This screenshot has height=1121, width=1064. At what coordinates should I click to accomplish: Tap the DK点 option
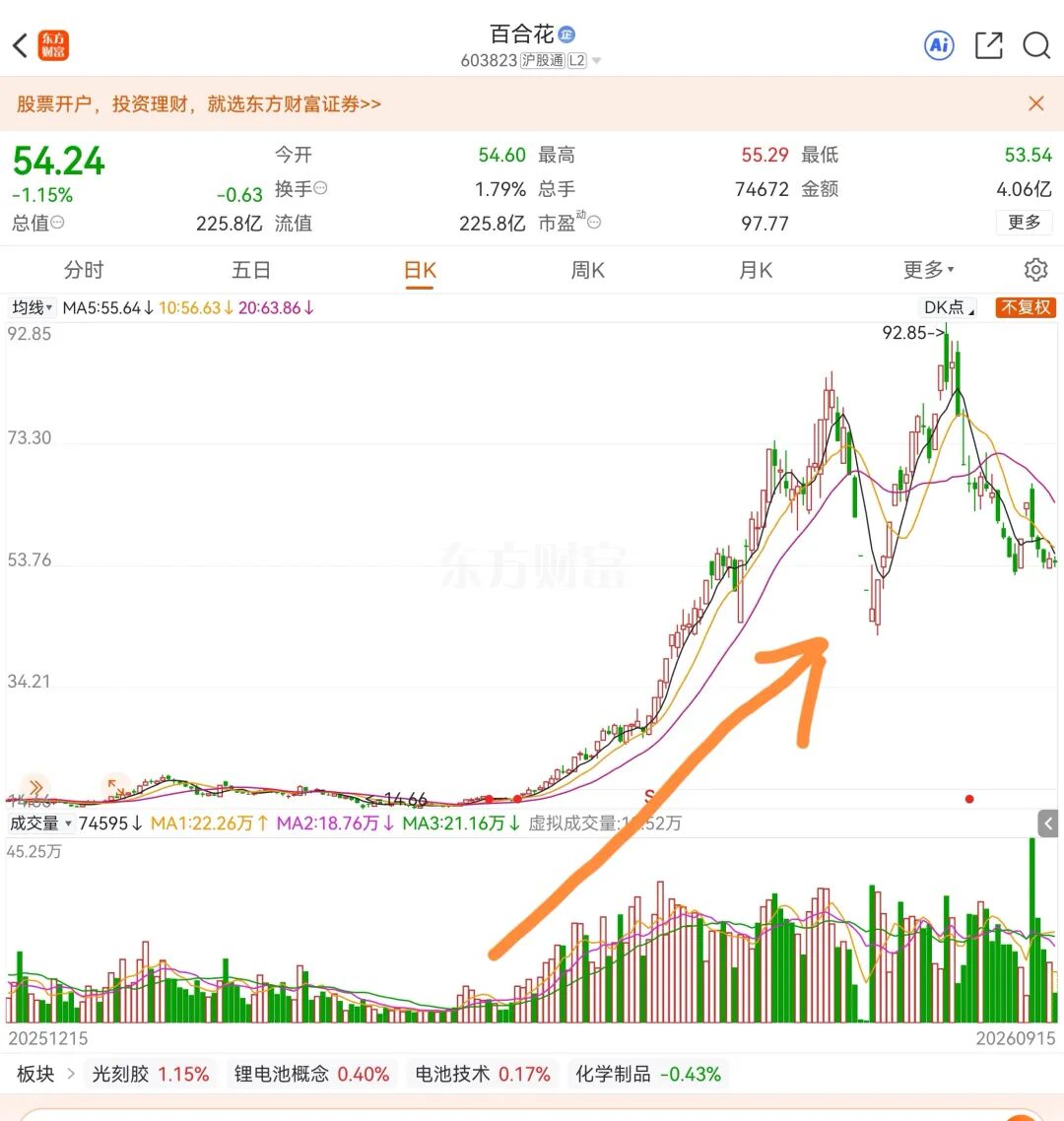click(x=948, y=307)
